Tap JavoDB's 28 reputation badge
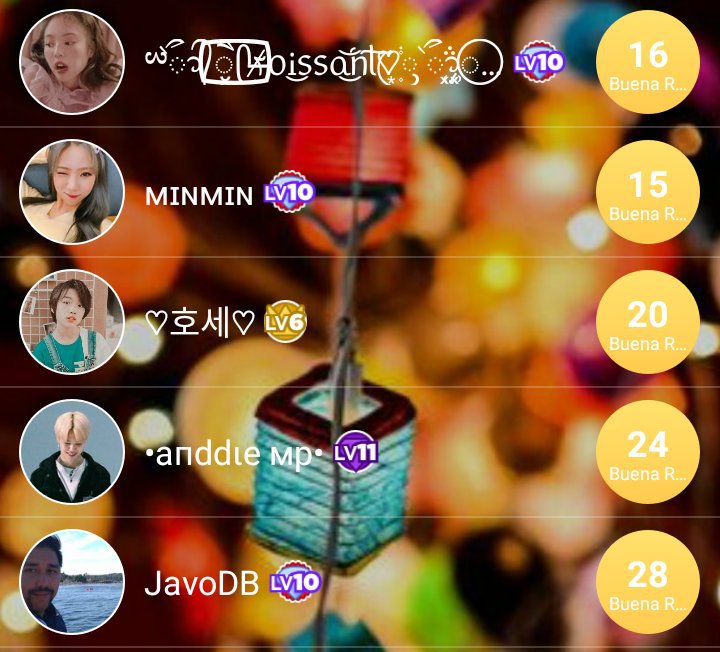Viewport: 720px width, 652px height. [x=647, y=583]
